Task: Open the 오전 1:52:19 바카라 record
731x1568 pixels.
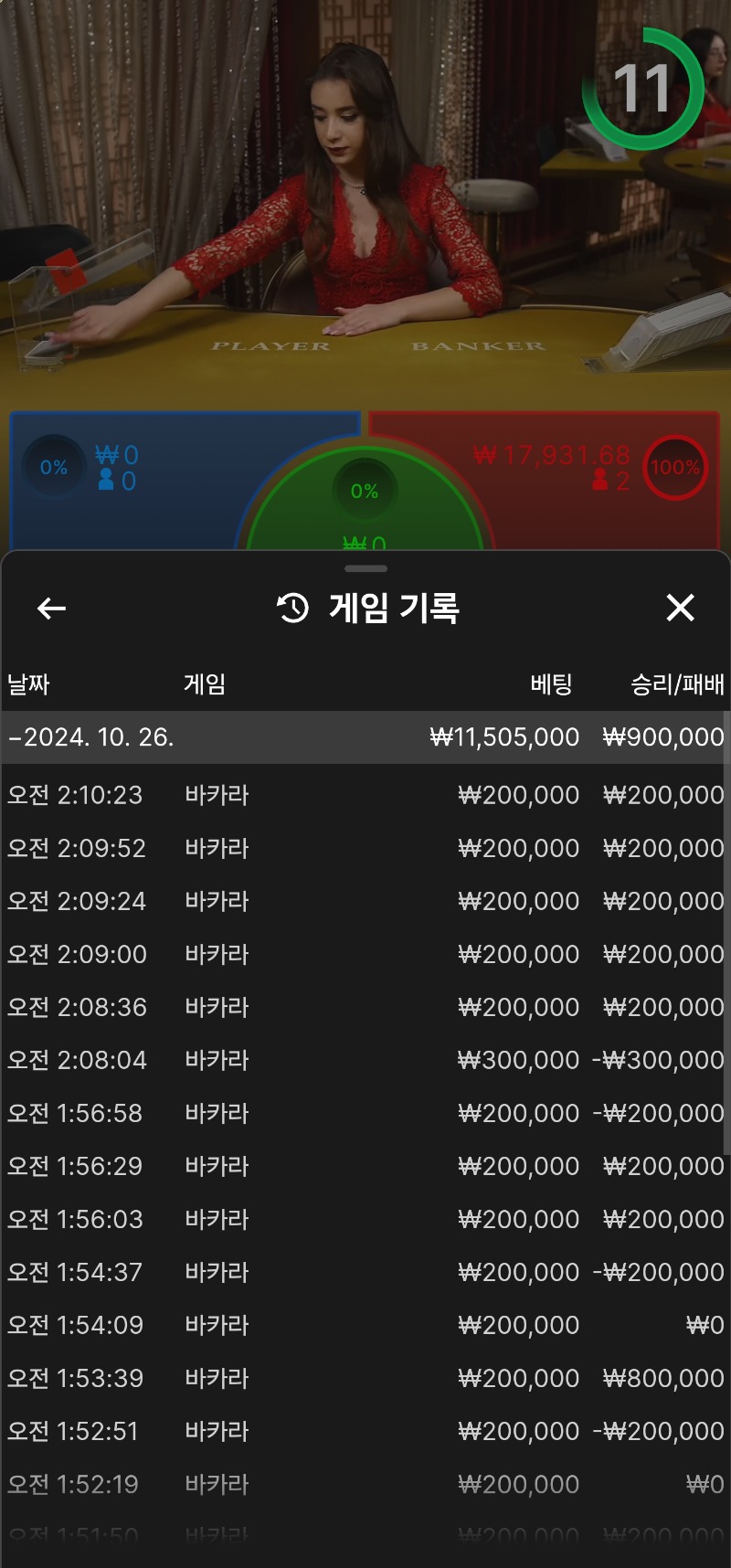Action: (x=365, y=1484)
